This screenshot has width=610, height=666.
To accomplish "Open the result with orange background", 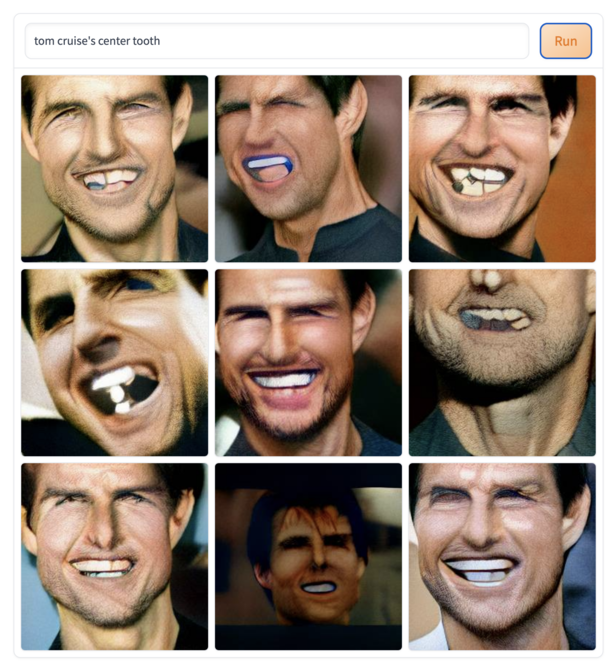I will 502,168.
